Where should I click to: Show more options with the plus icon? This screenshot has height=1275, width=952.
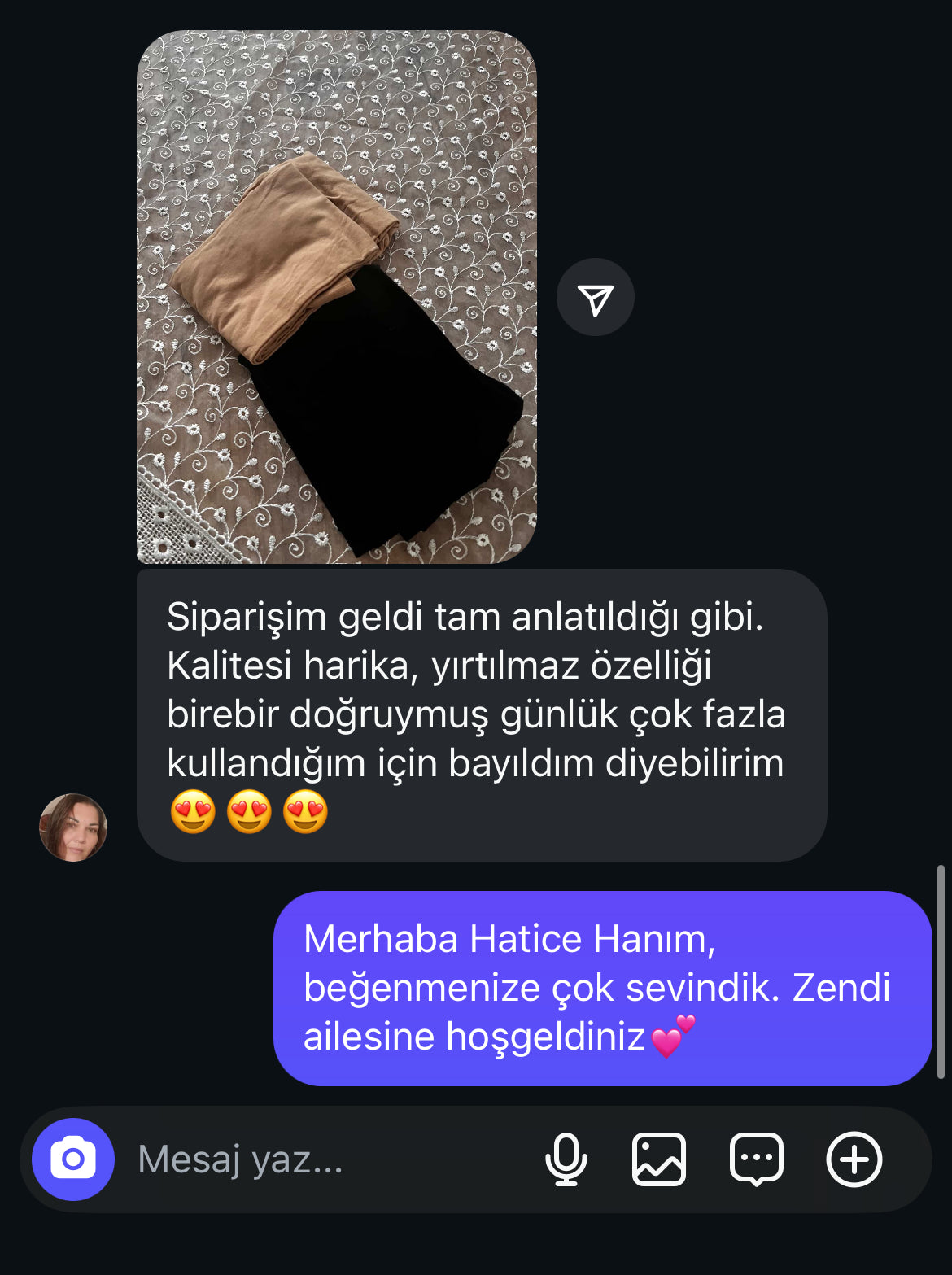(x=854, y=1159)
